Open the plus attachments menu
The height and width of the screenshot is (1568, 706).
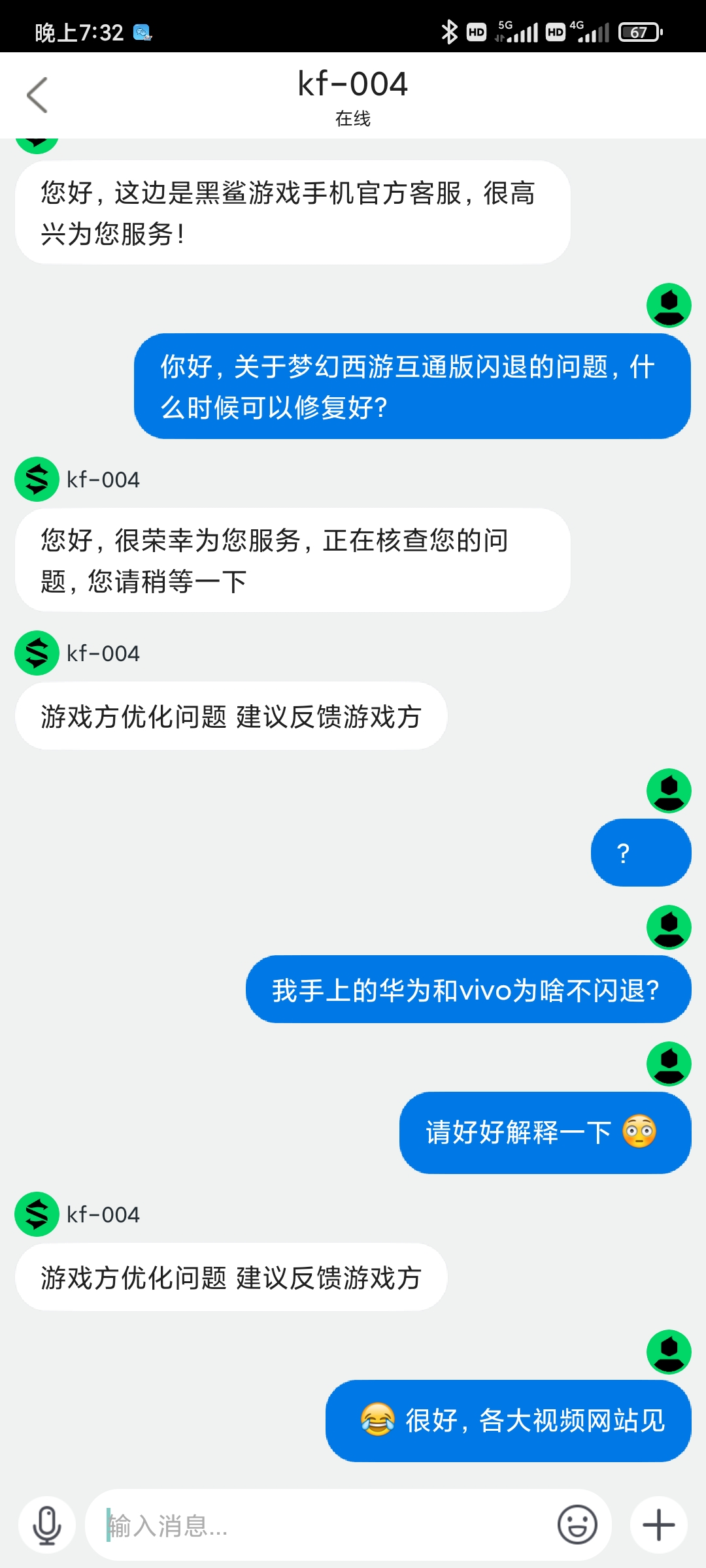658,1526
